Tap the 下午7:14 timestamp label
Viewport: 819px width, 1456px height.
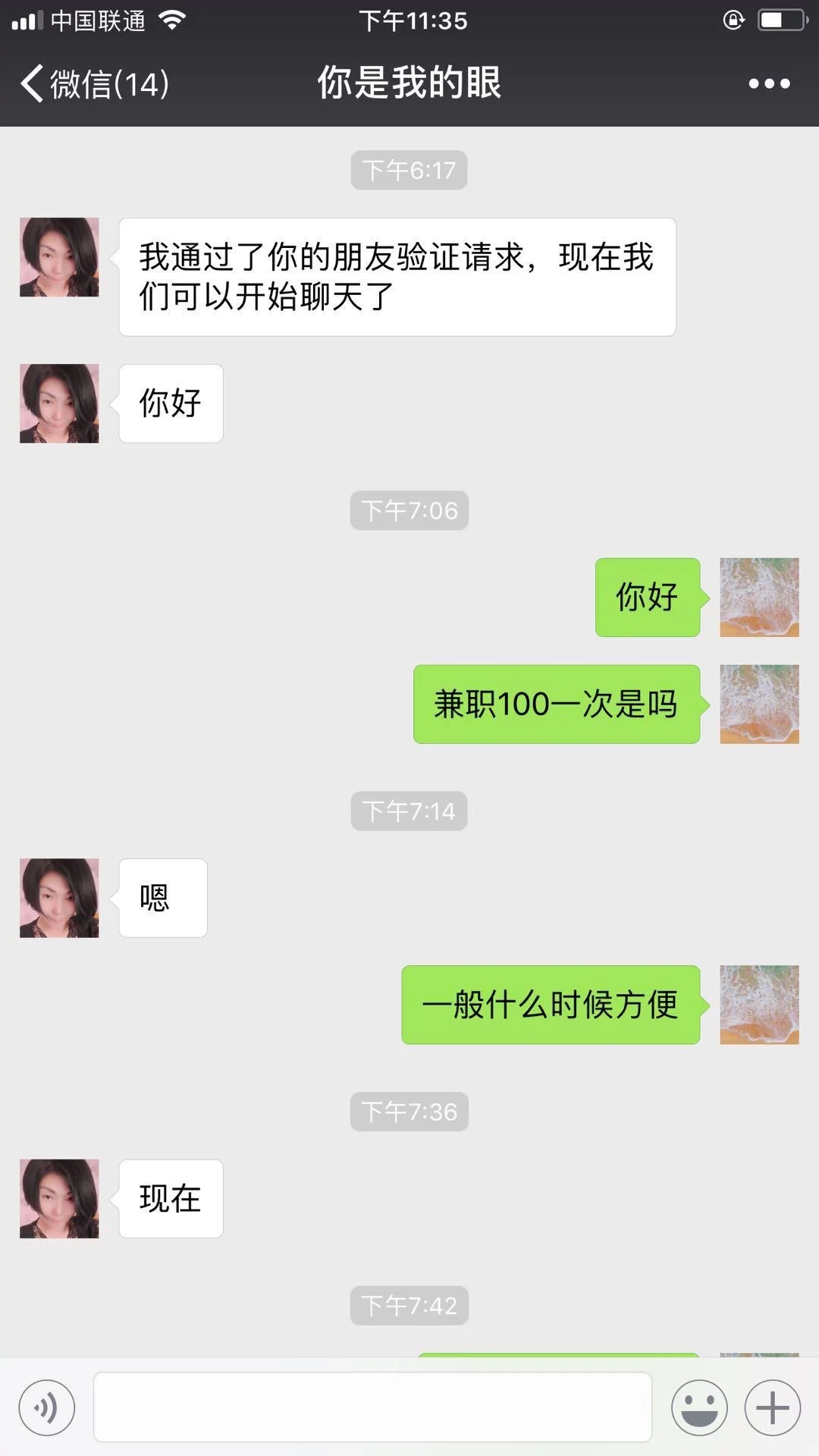point(409,810)
